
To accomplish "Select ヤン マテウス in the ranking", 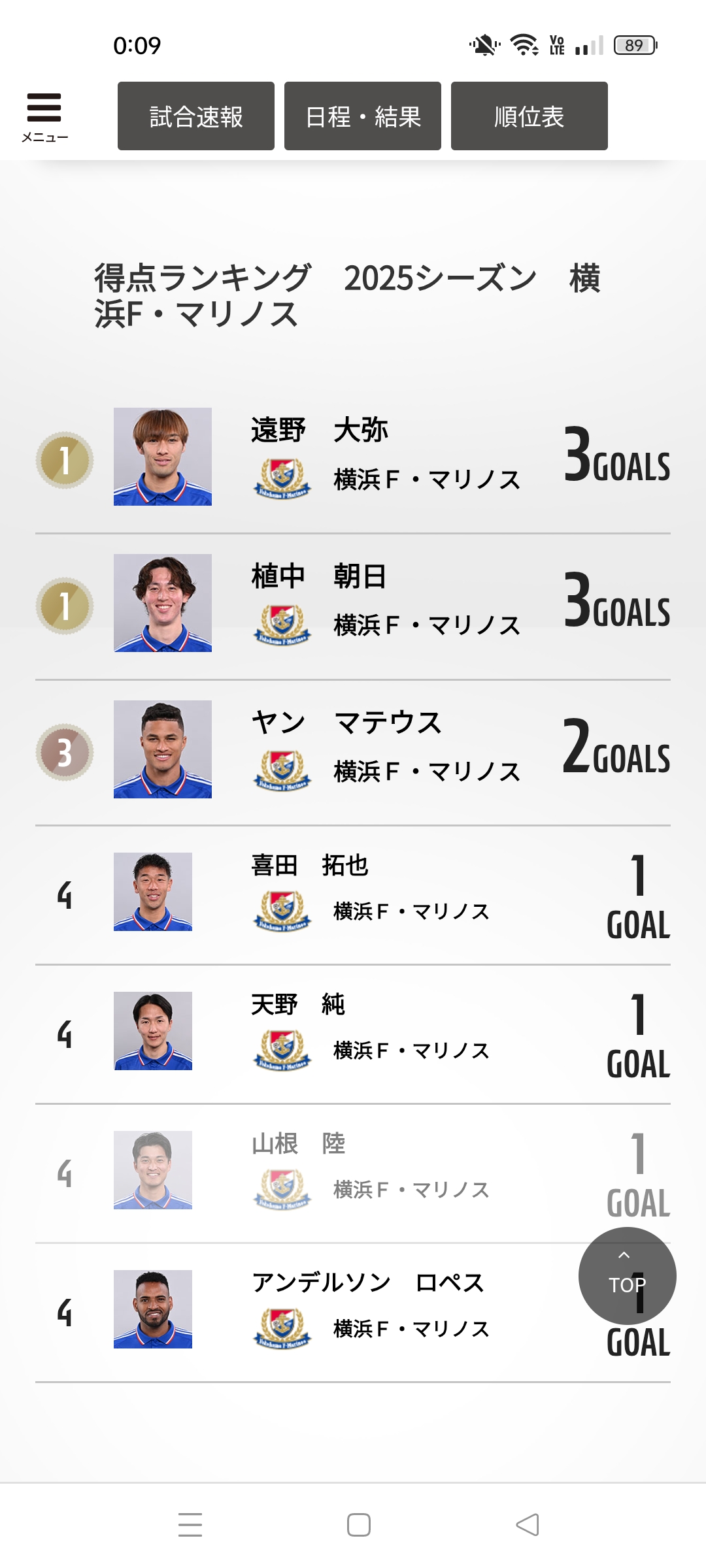I will 346,723.
